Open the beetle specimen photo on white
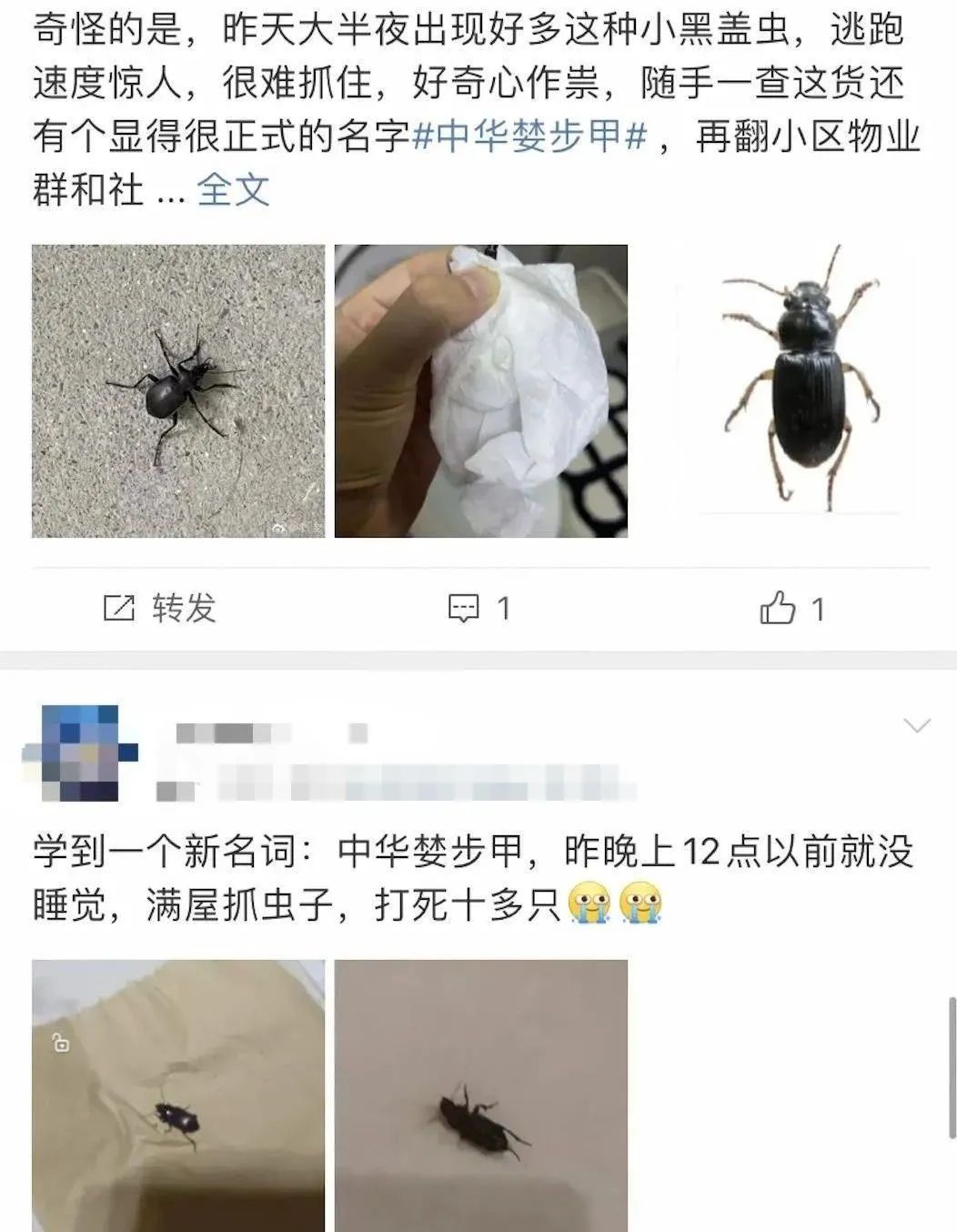This screenshot has width=957, height=1232. point(799,382)
